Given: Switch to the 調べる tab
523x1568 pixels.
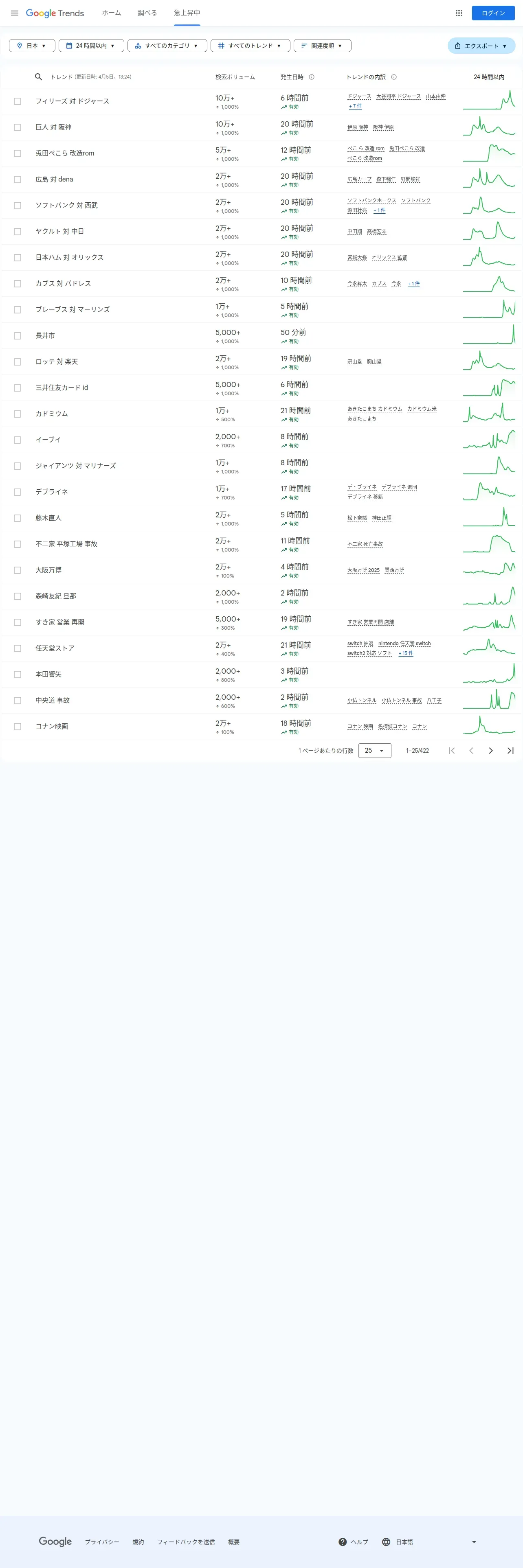Looking at the screenshot, I should 147,13.
